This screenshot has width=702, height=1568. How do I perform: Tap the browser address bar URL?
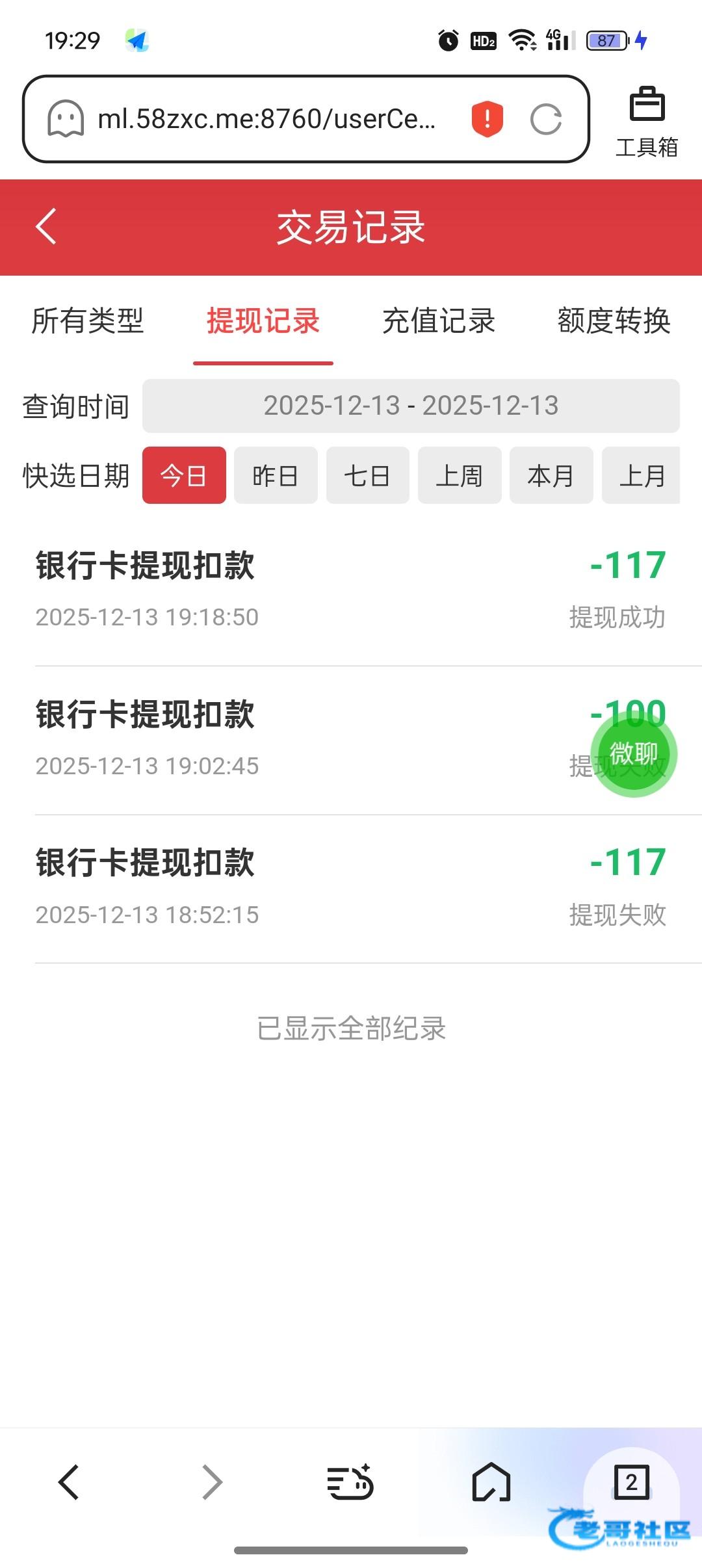click(266, 119)
